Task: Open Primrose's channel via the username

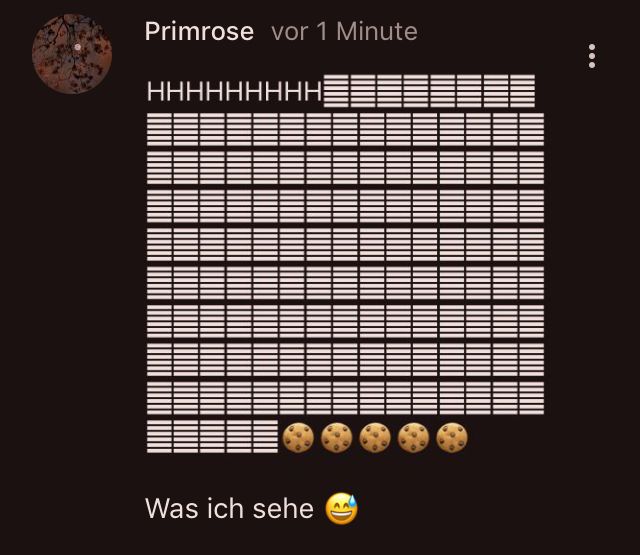Action: pyautogui.click(x=199, y=32)
